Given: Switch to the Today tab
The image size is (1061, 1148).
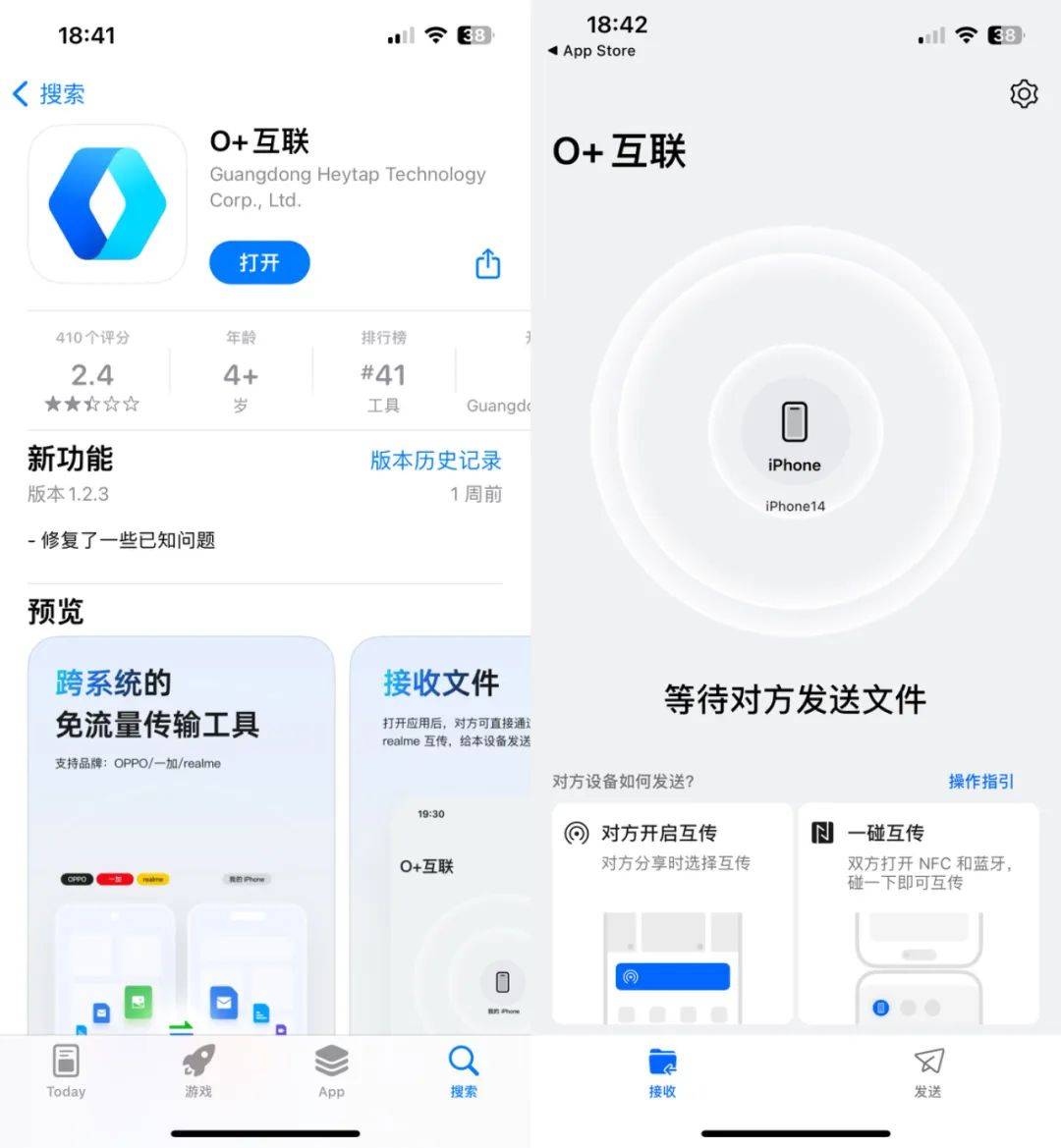Looking at the screenshot, I should 66,1071.
